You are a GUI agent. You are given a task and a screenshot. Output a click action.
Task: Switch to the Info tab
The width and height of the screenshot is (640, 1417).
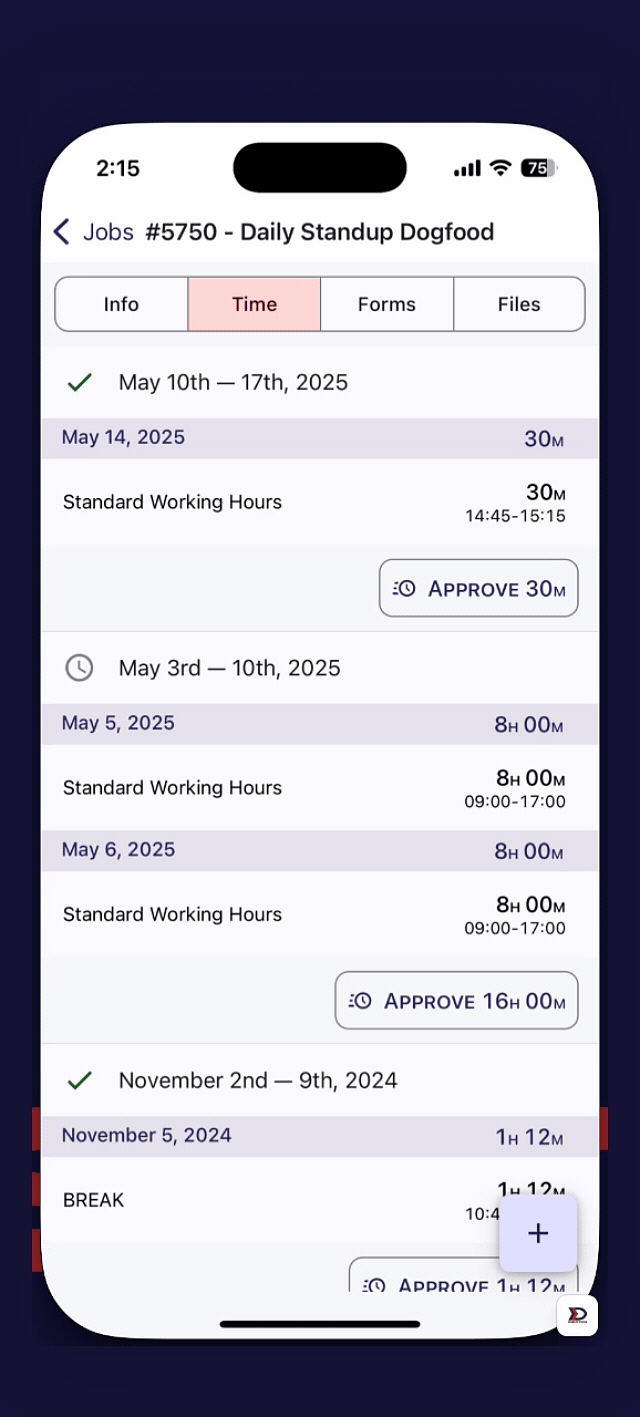point(121,304)
